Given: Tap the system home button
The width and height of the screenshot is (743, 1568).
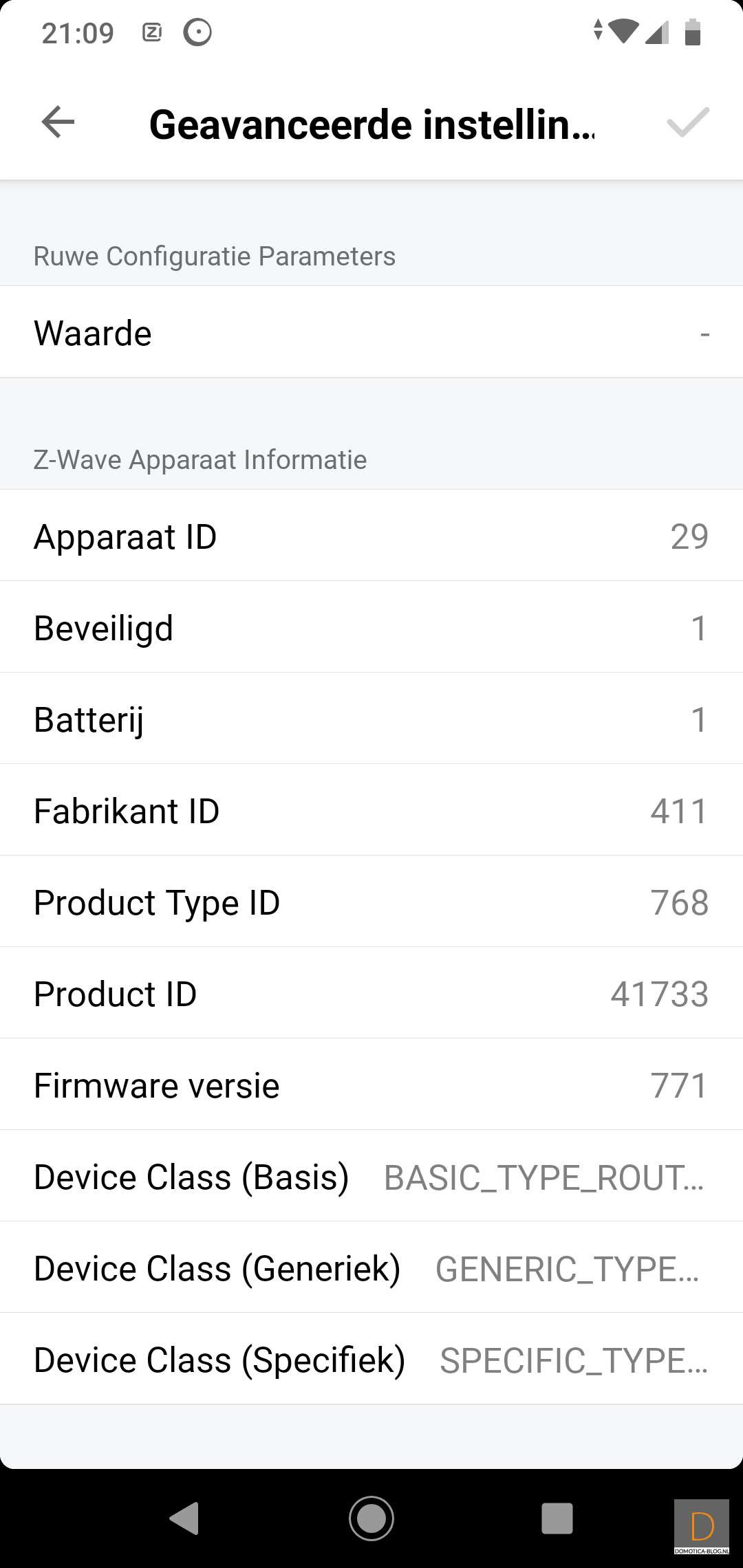Looking at the screenshot, I should point(371,1518).
